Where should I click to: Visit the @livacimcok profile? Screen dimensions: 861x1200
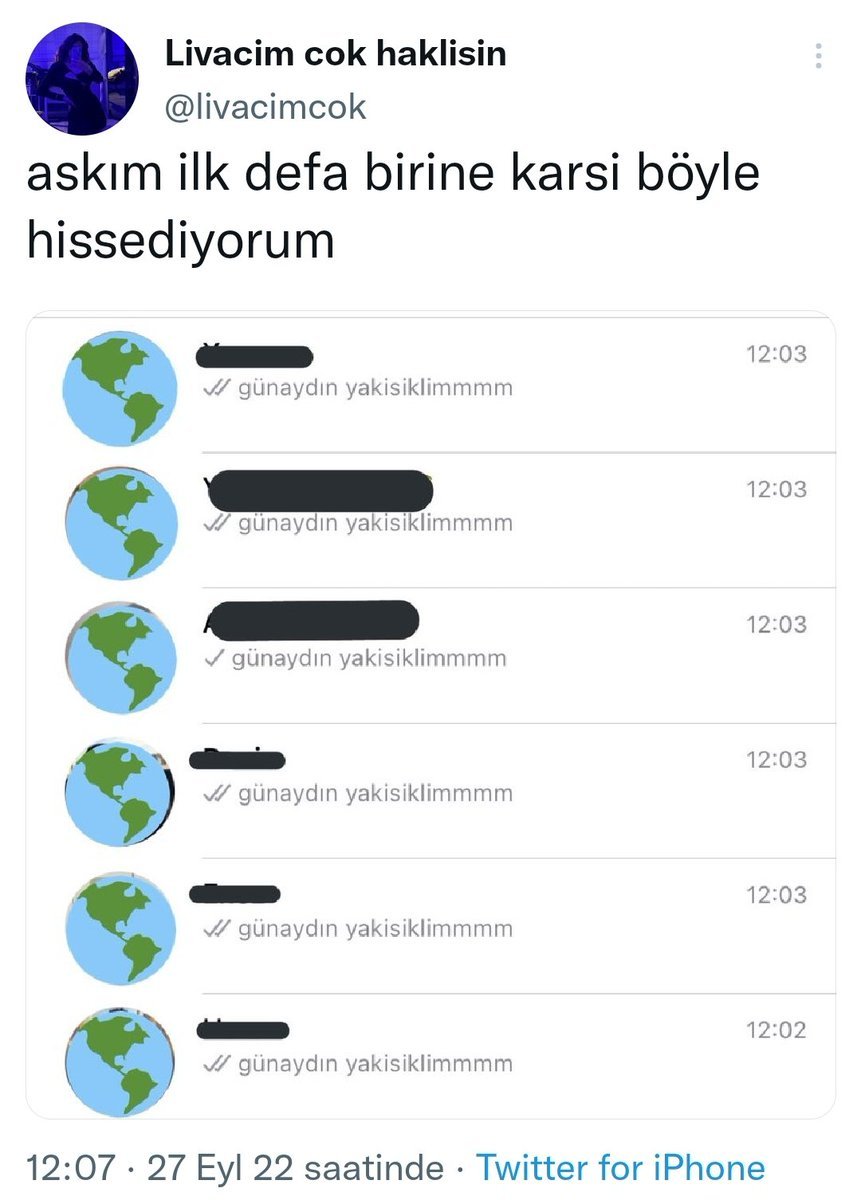(265, 106)
